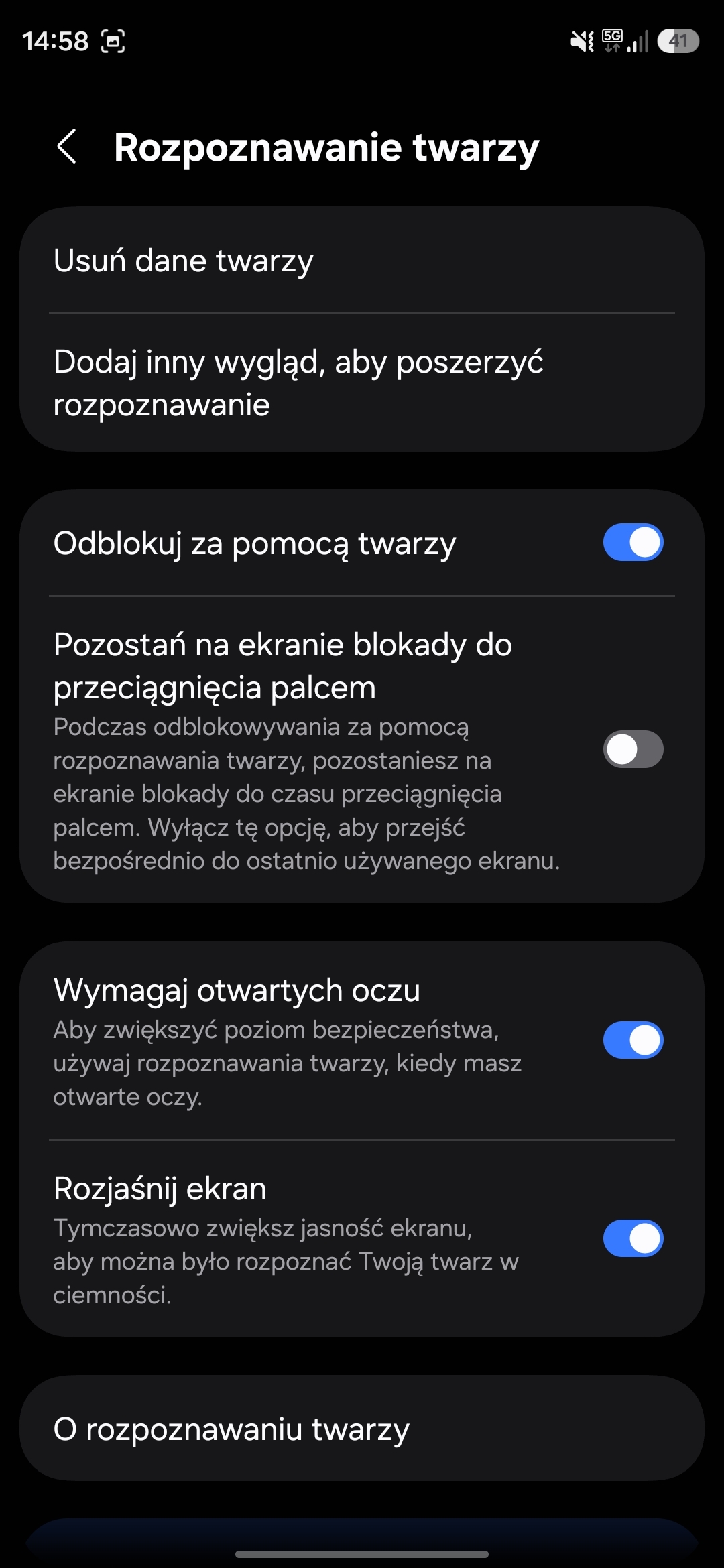Screen dimensions: 724x1568
Task: Open O rozpoznawaniu twarzy
Action: point(362,1429)
